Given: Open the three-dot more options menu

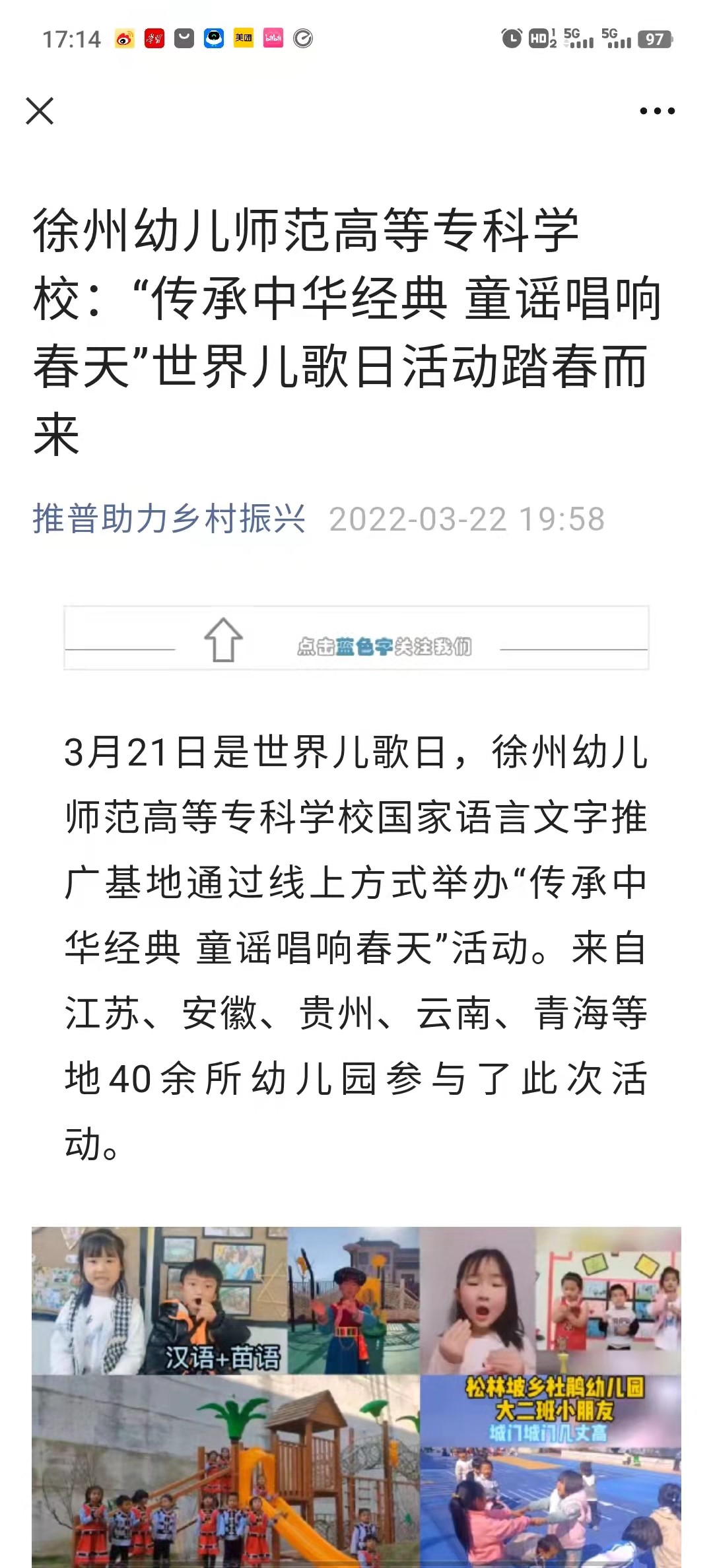Looking at the screenshot, I should point(657,111).
